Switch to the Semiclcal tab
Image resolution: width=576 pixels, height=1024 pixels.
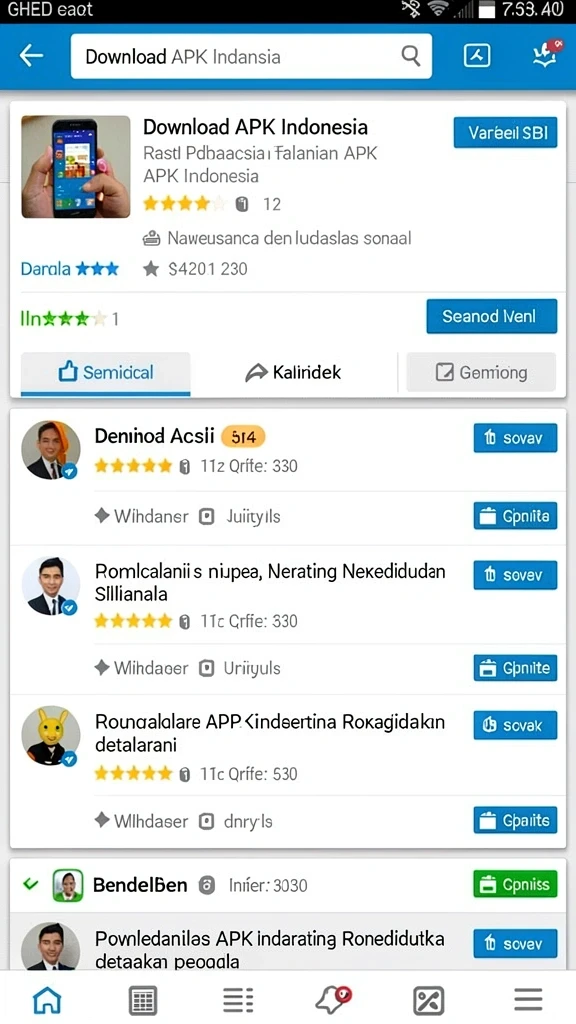106,373
